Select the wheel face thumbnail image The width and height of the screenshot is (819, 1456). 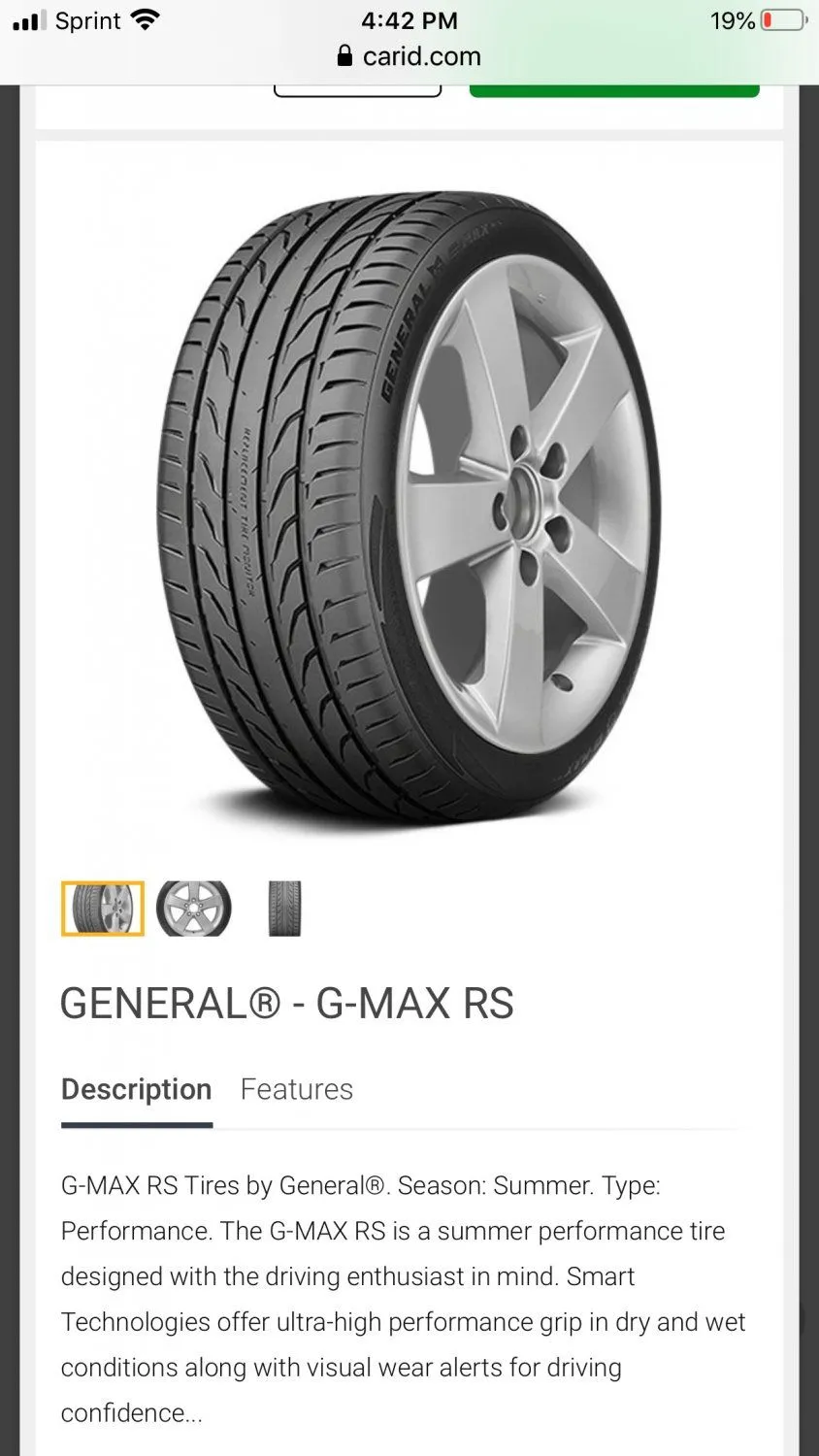194,909
